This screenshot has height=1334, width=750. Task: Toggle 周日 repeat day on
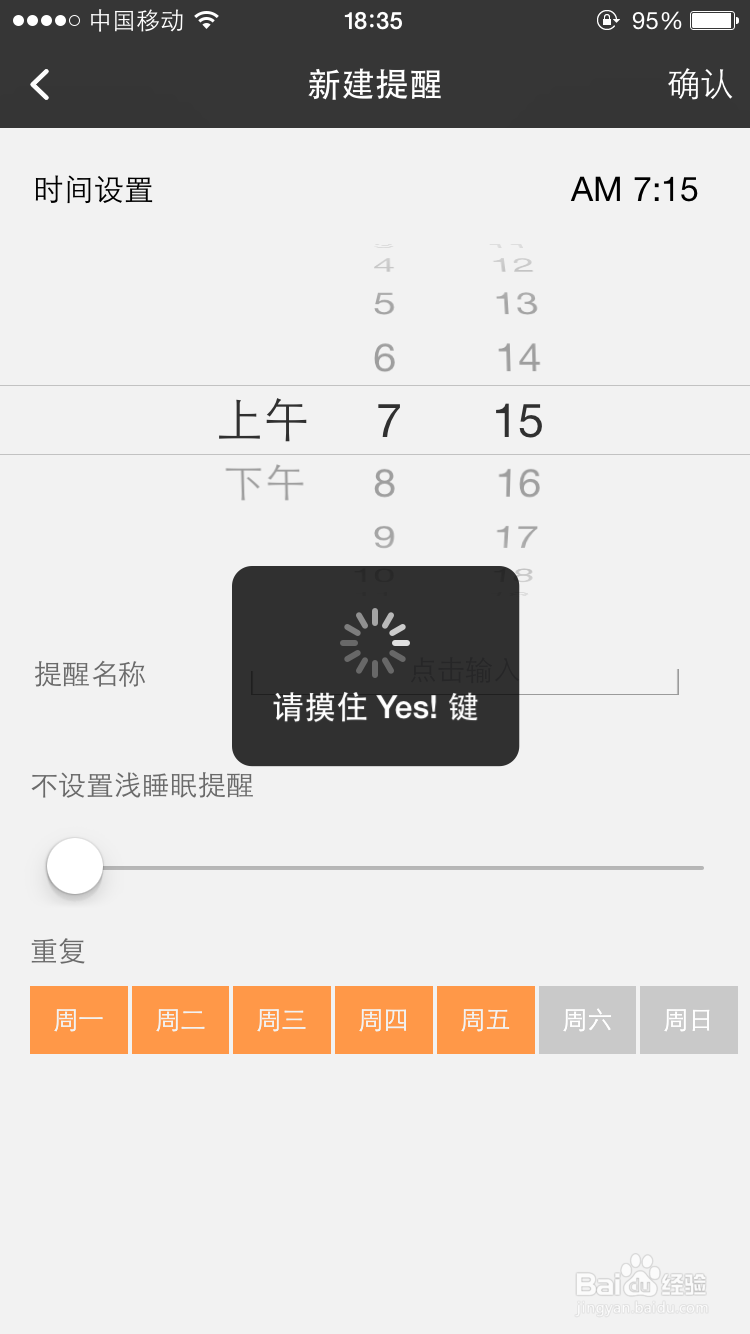click(688, 1019)
